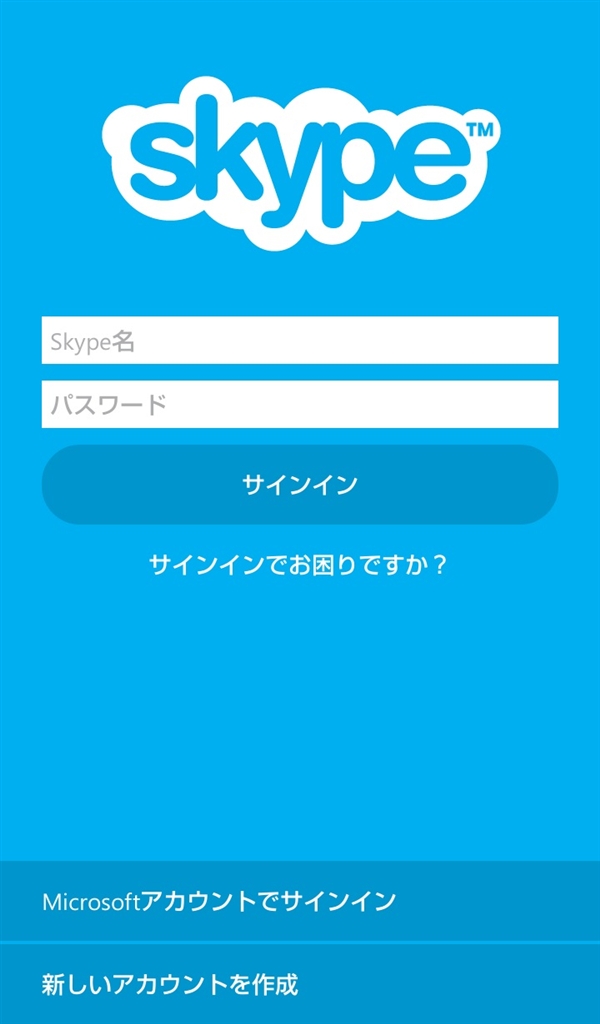Tap the パスワード field
This screenshot has width=600, height=1024.
click(x=300, y=404)
